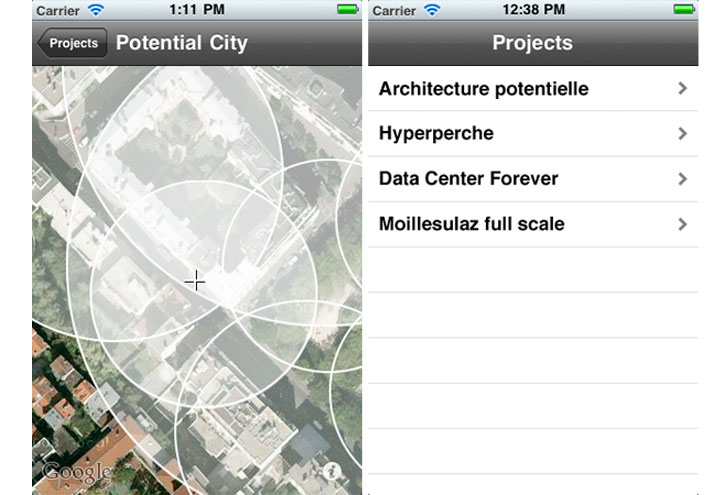Open Architecture potentielle project
Screen dimensions: 720x495
(x=532, y=89)
